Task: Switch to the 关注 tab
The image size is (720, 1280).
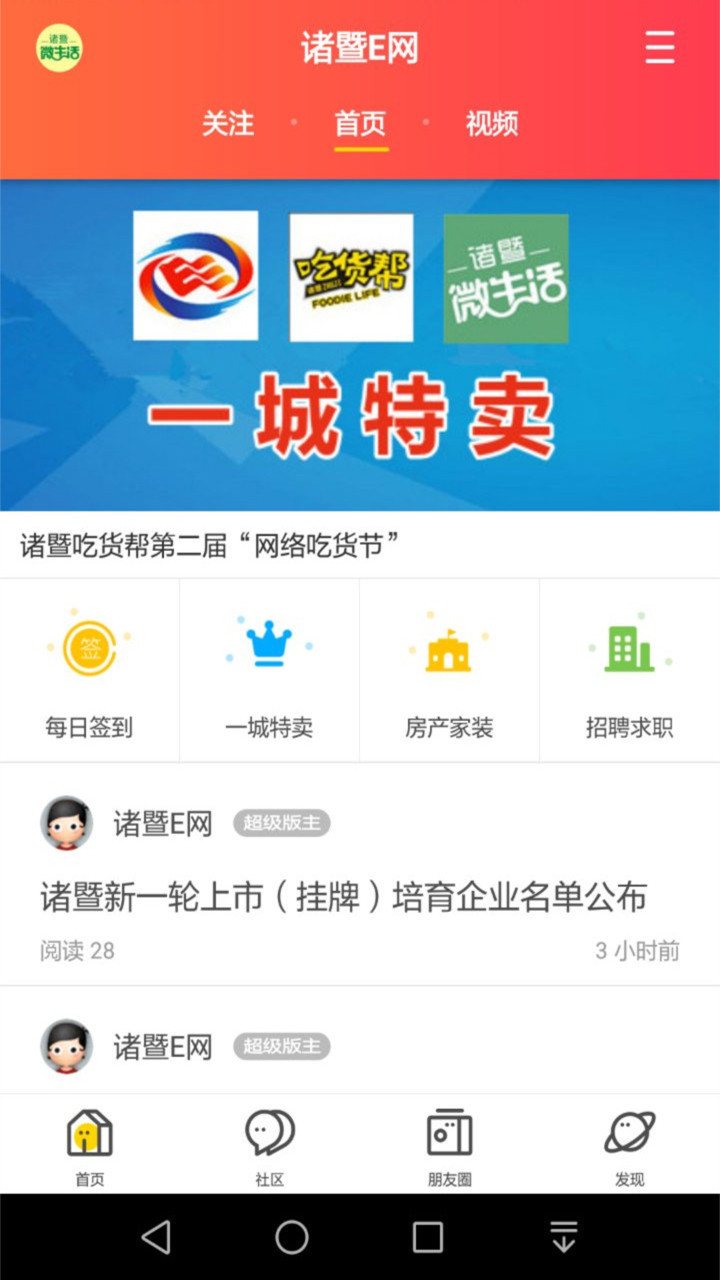Action: click(x=228, y=126)
